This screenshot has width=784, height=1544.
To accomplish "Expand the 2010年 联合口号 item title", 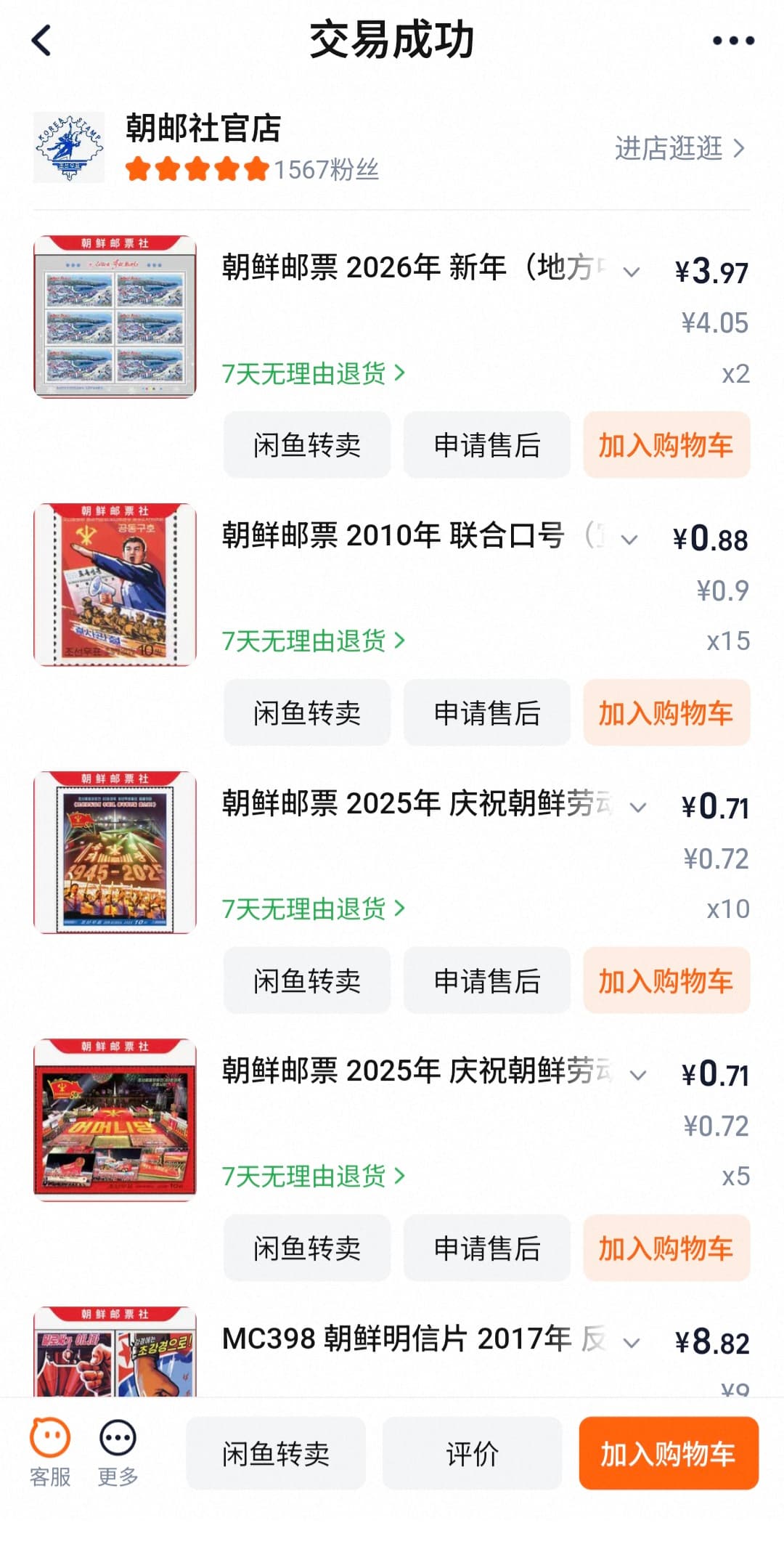I will (x=630, y=539).
